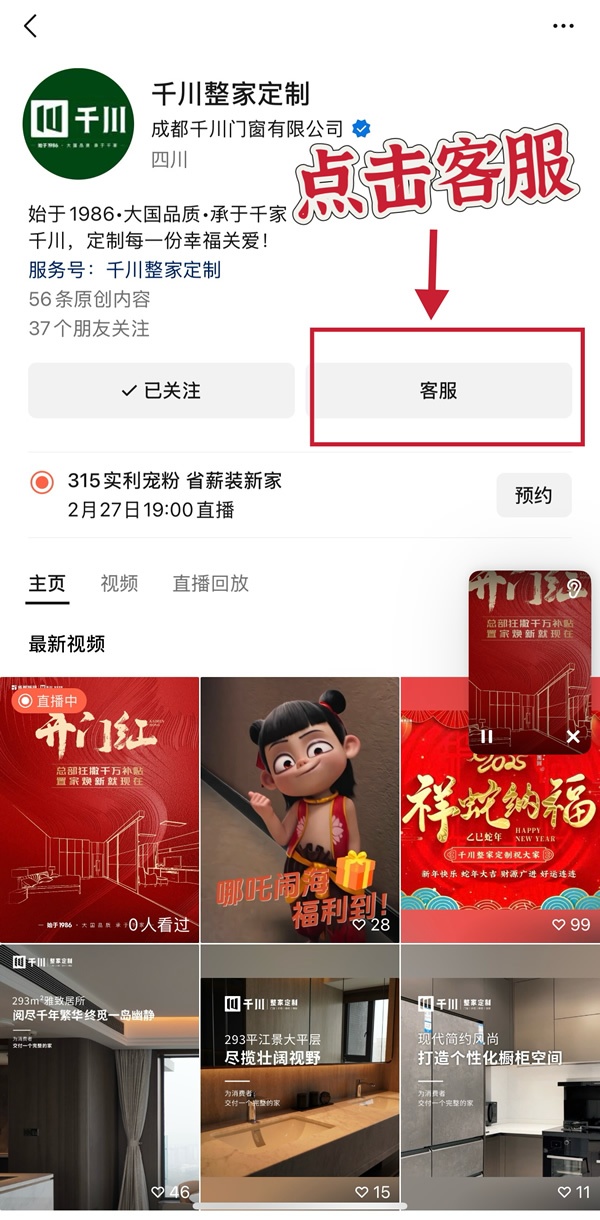Close the floating live preview window

(x=573, y=737)
